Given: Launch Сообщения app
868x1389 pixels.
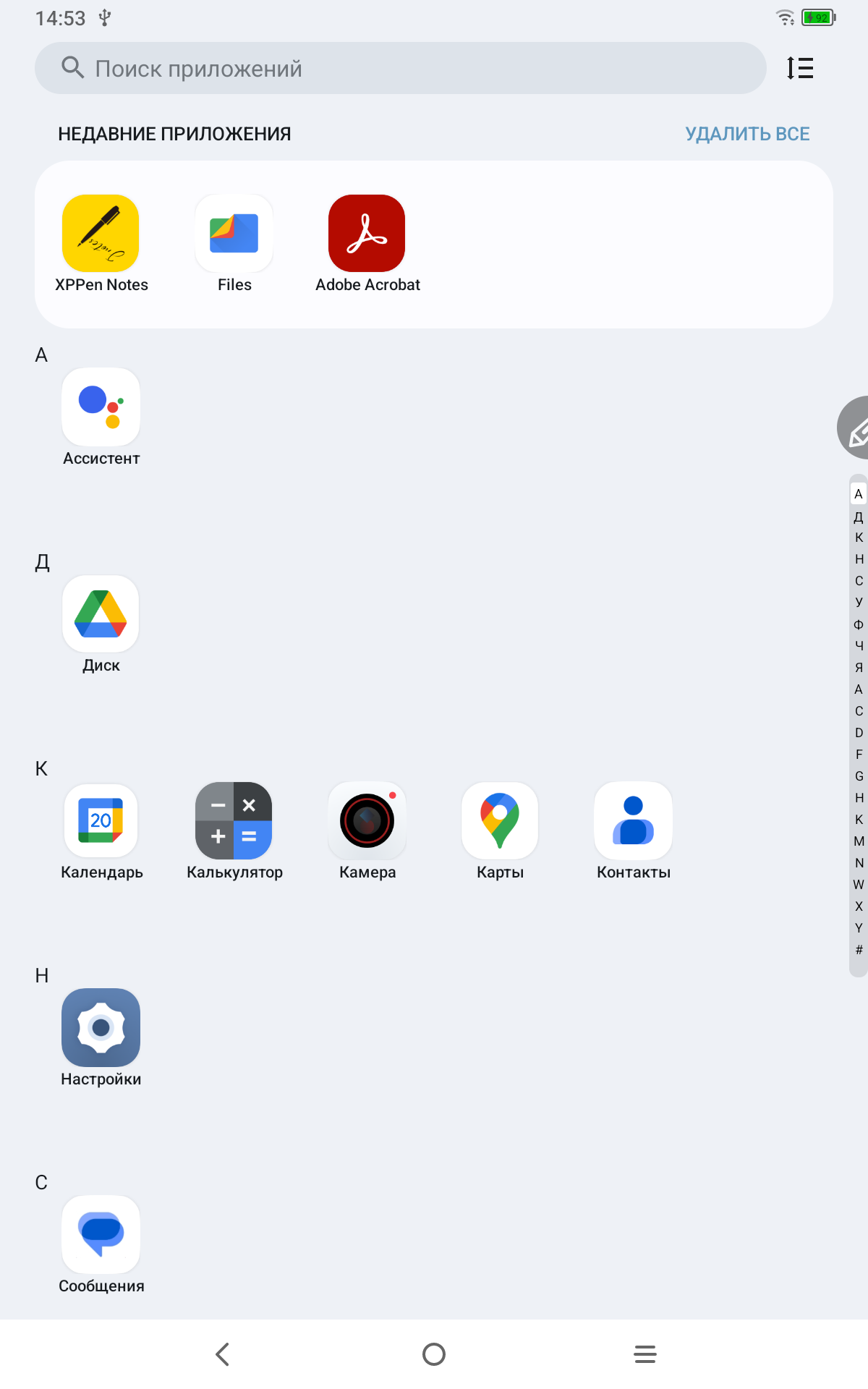Looking at the screenshot, I should pyautogui.click(x=101, y=1235).
